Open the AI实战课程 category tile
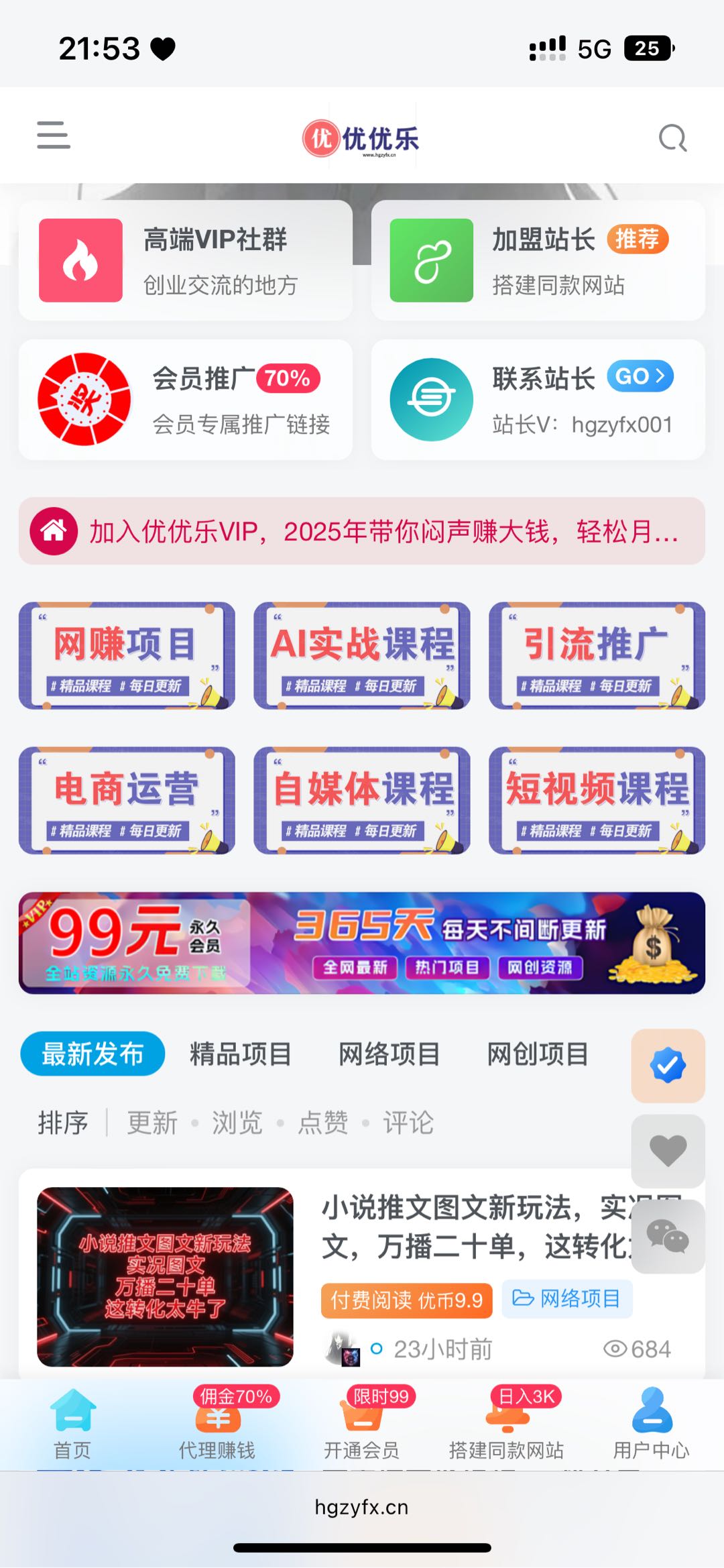Screen dimensions: 724x1568 click(362, 656)
